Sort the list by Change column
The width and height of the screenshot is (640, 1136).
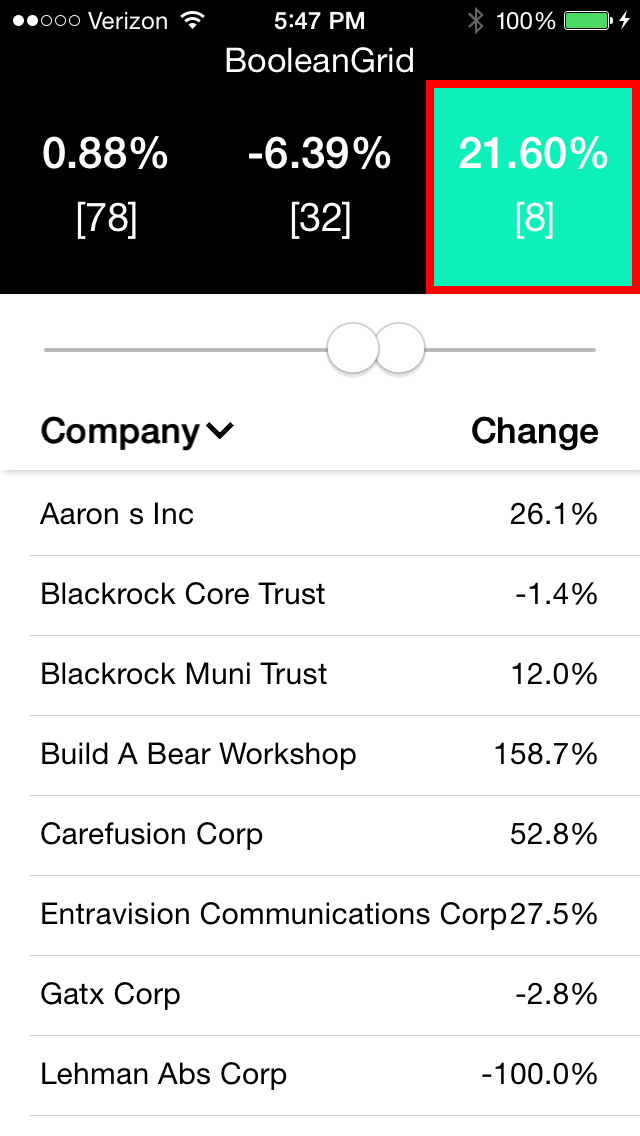pos(534,431)
